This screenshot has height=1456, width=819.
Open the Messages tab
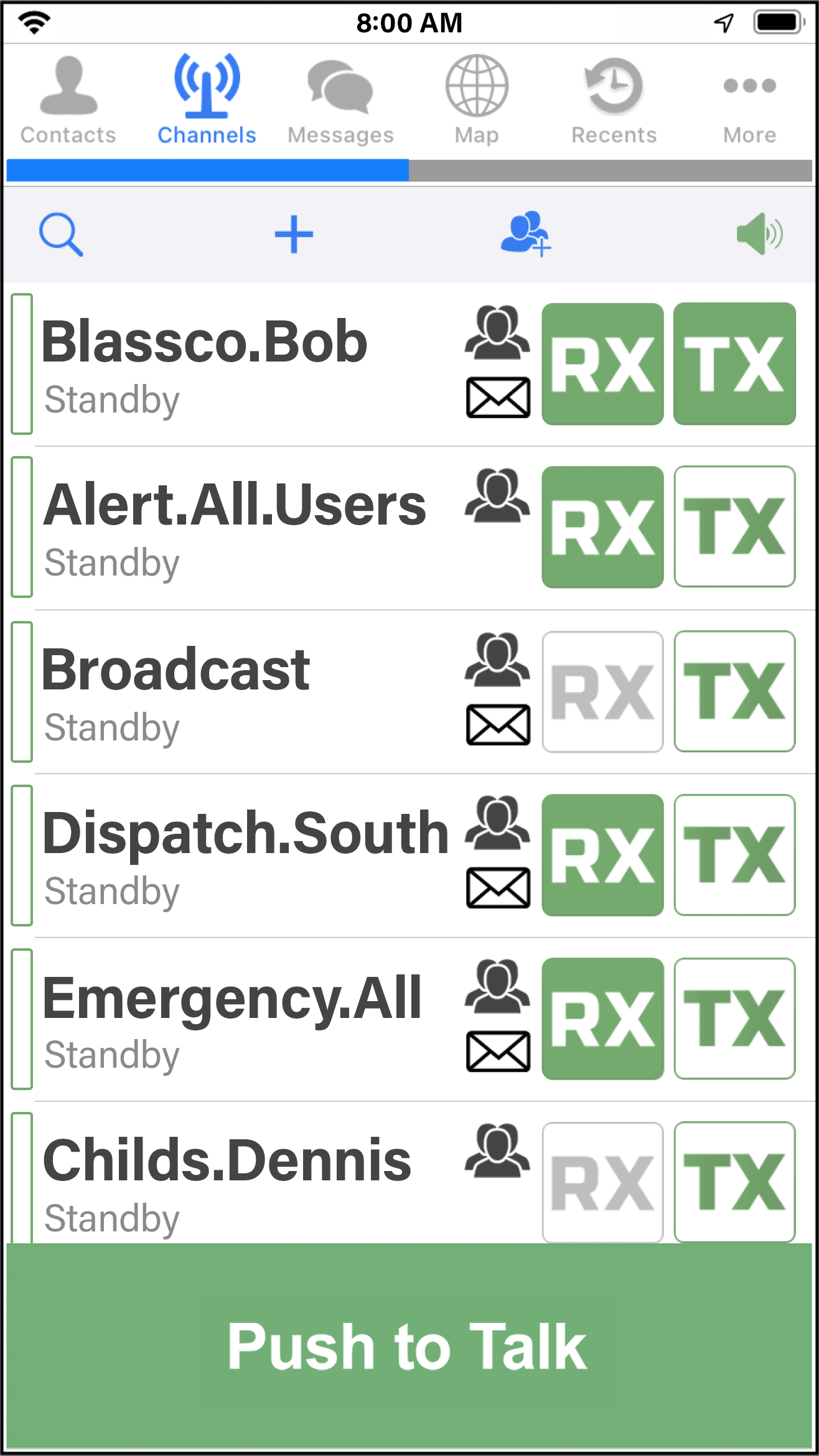340,101
